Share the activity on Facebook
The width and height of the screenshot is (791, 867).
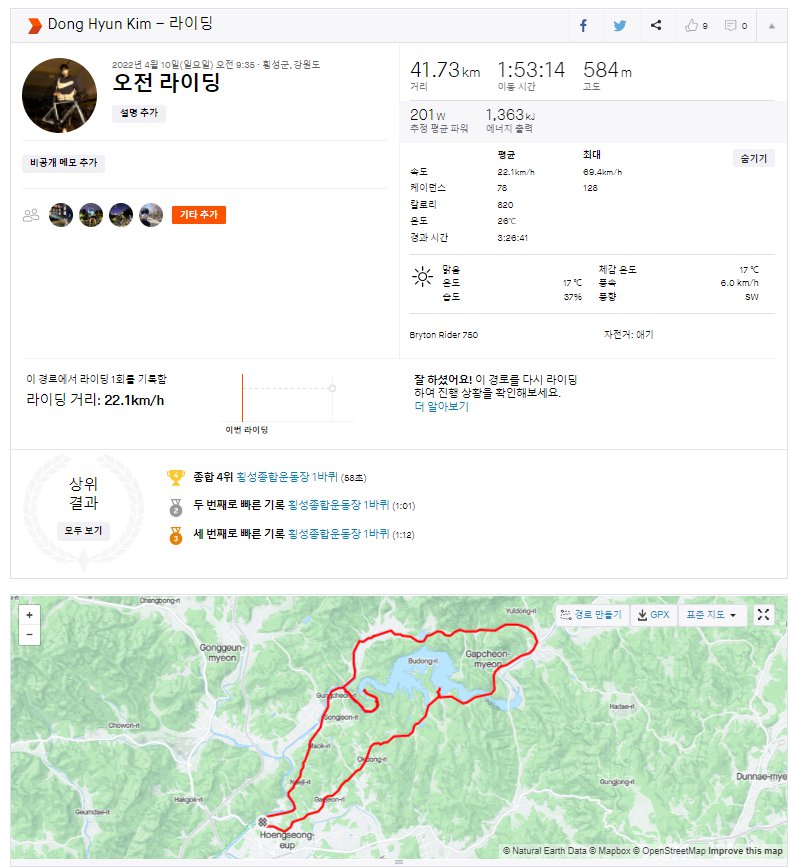(583, 26)
